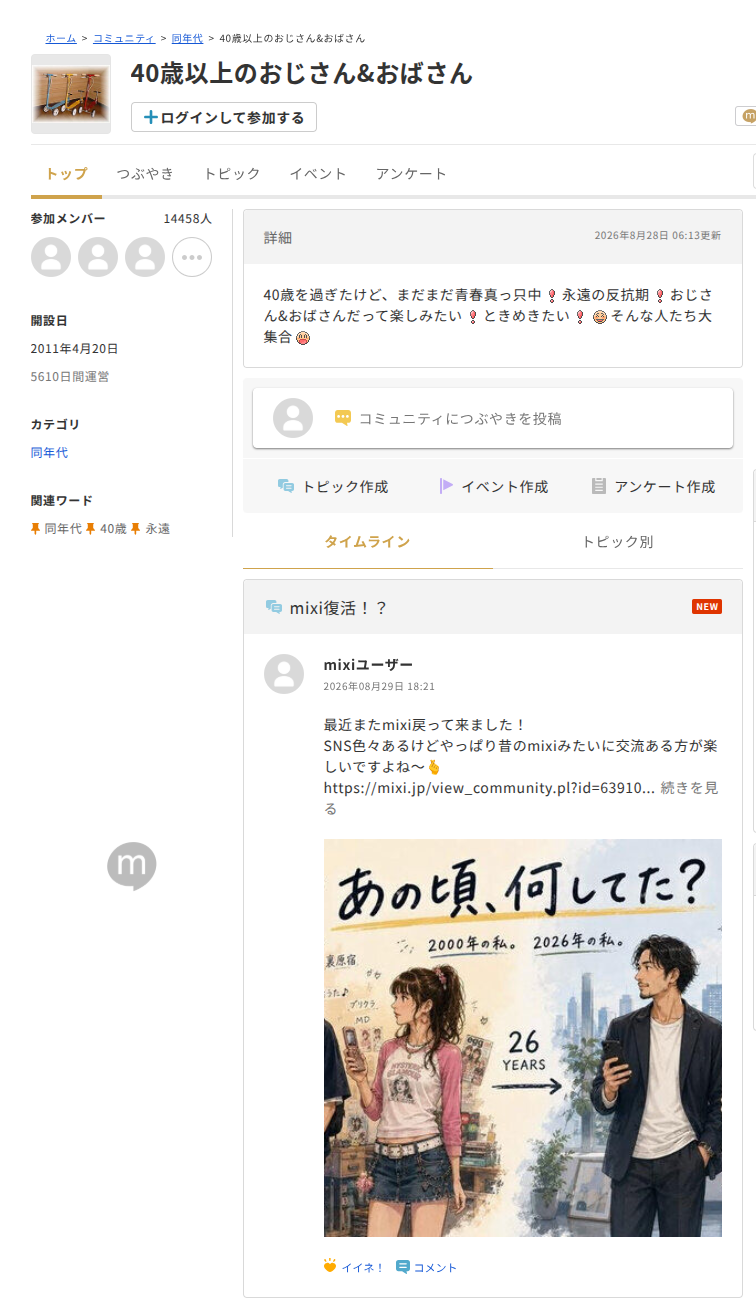This screenshot has height=1303, width=756.
Task: Comment on the mixi復活 post
Action: click(x=427, y=1267)
